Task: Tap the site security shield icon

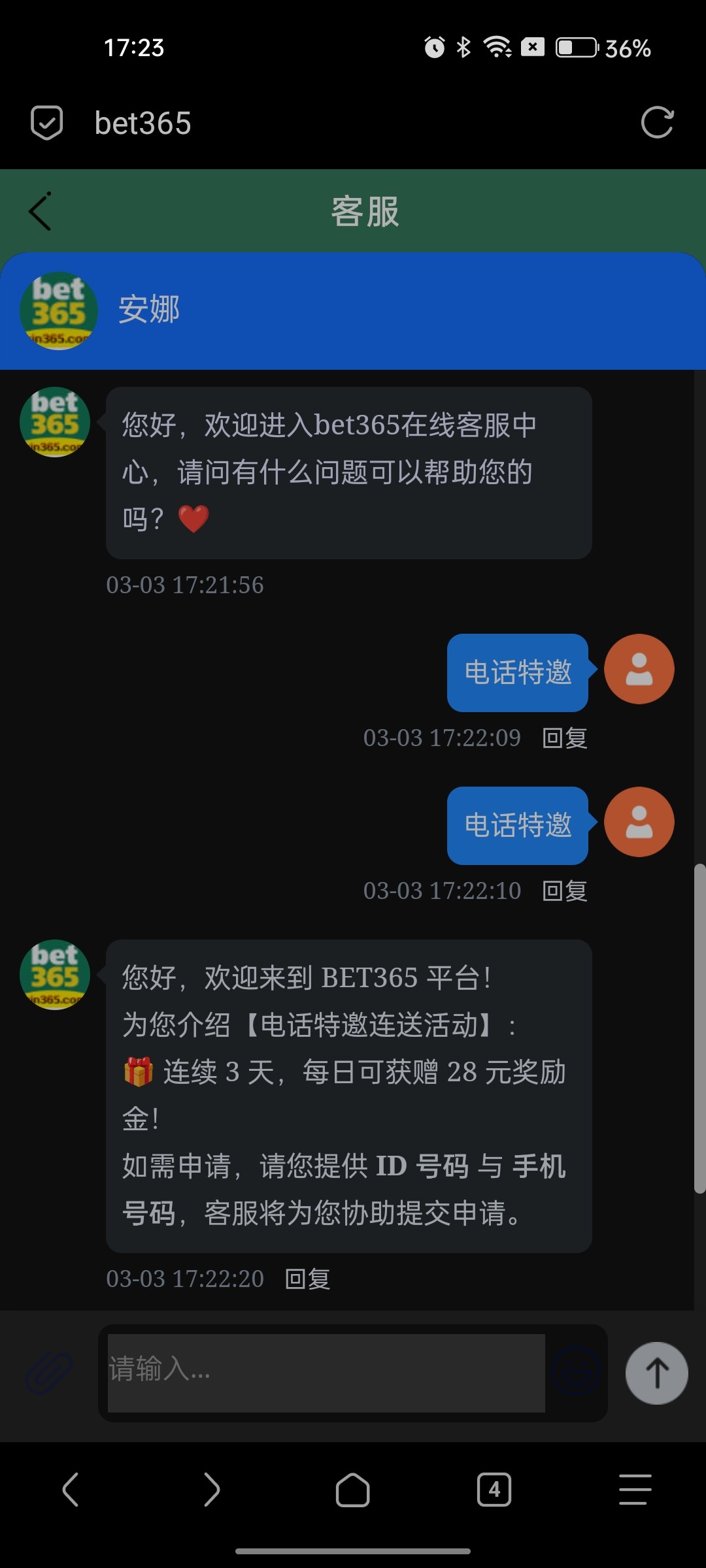Action: click(x=46, y=123)
